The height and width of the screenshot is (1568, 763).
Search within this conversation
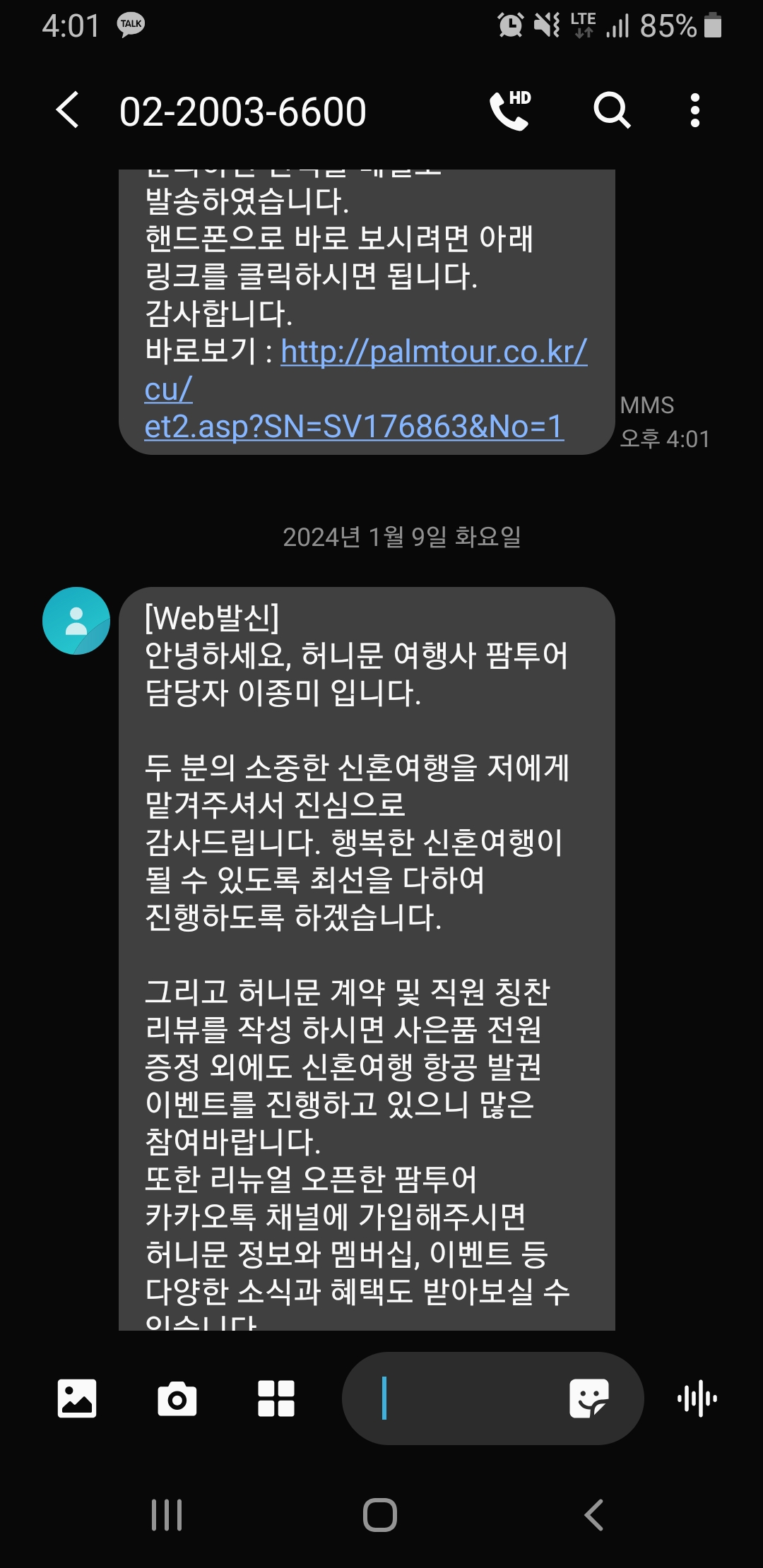click(x=611, y=110)
